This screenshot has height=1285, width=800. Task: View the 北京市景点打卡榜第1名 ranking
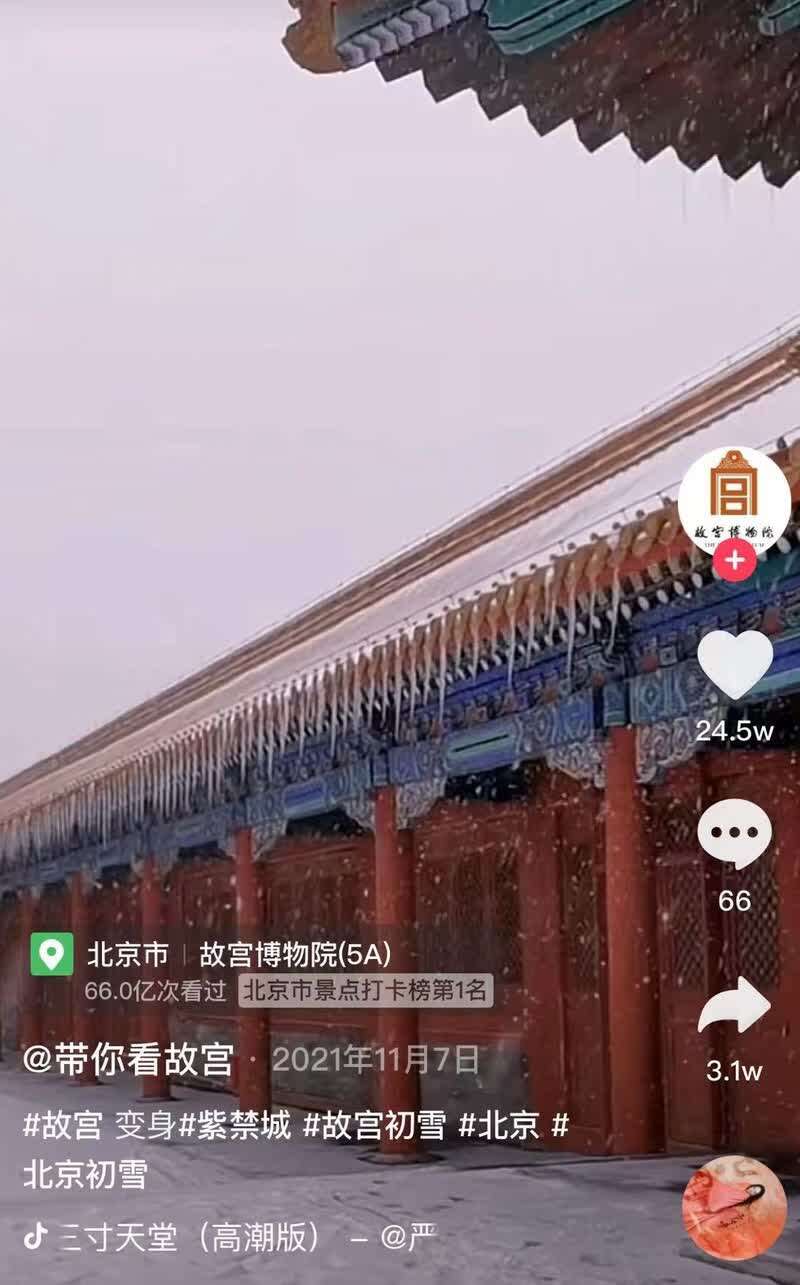365,991
